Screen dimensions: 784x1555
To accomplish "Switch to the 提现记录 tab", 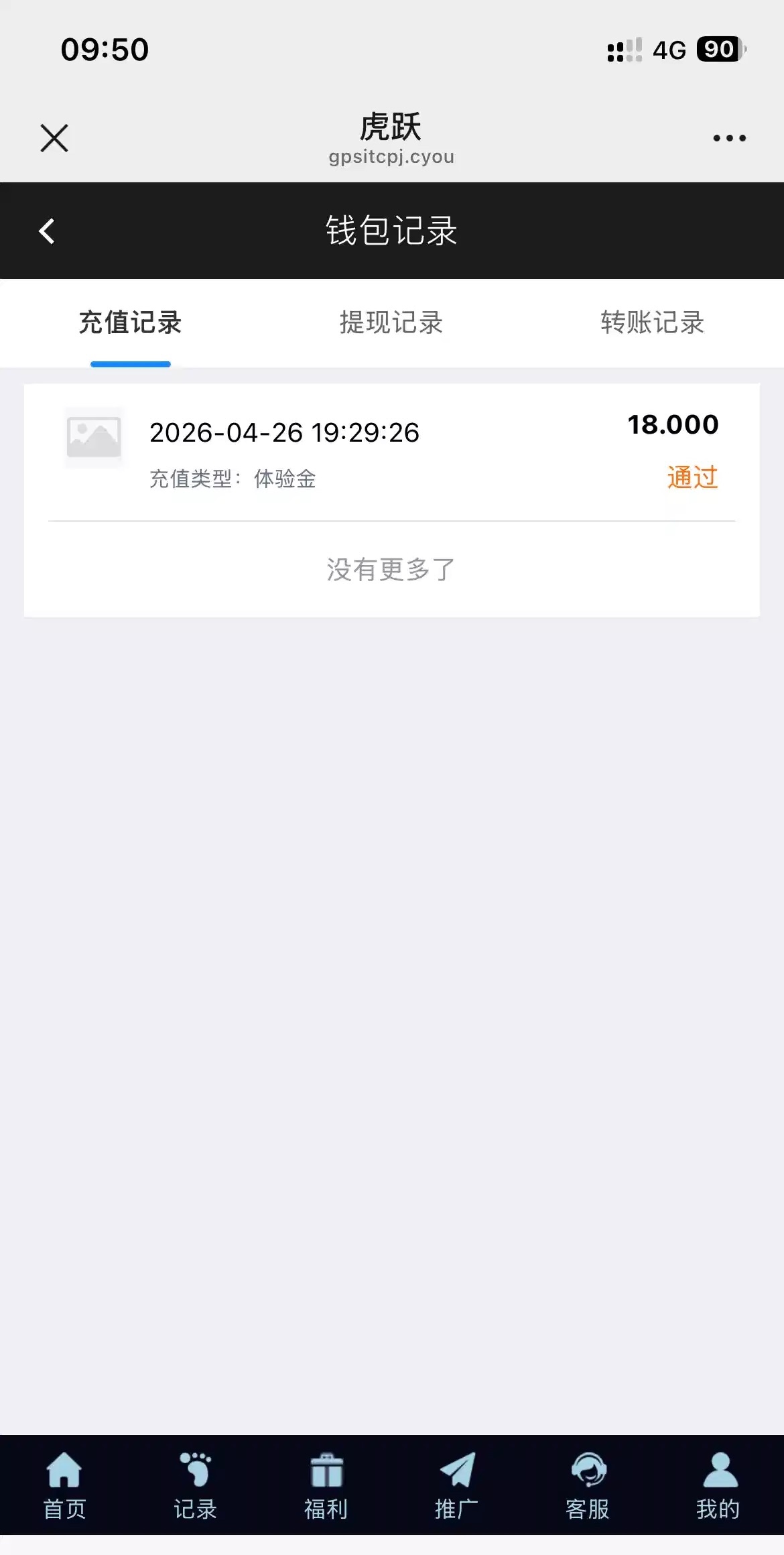I will pos(391,323).
